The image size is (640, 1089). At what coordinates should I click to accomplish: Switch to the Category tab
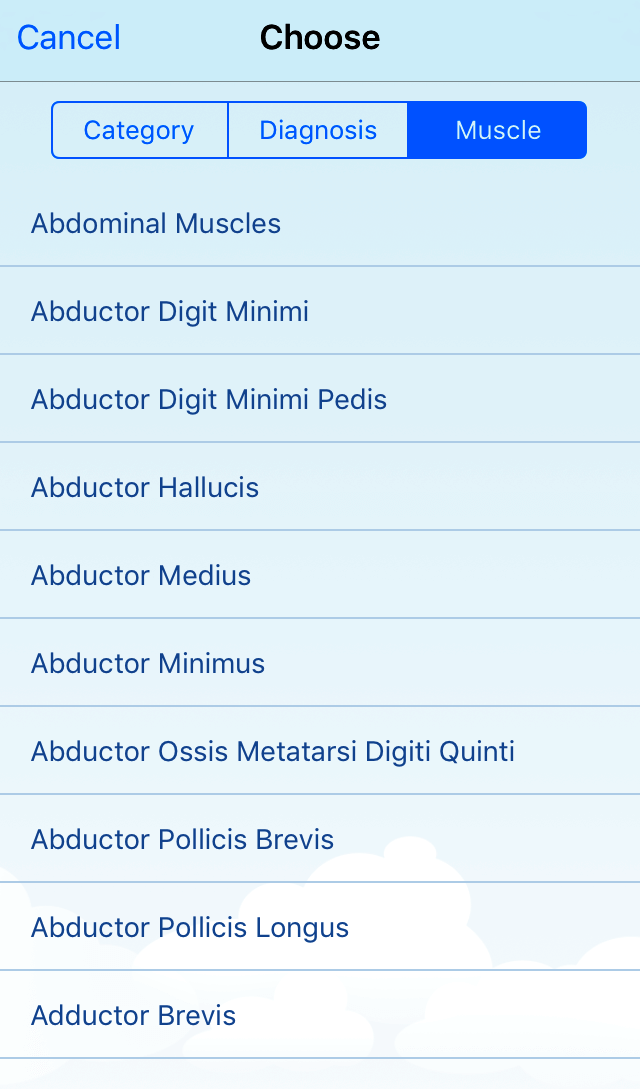click(139, 130)
